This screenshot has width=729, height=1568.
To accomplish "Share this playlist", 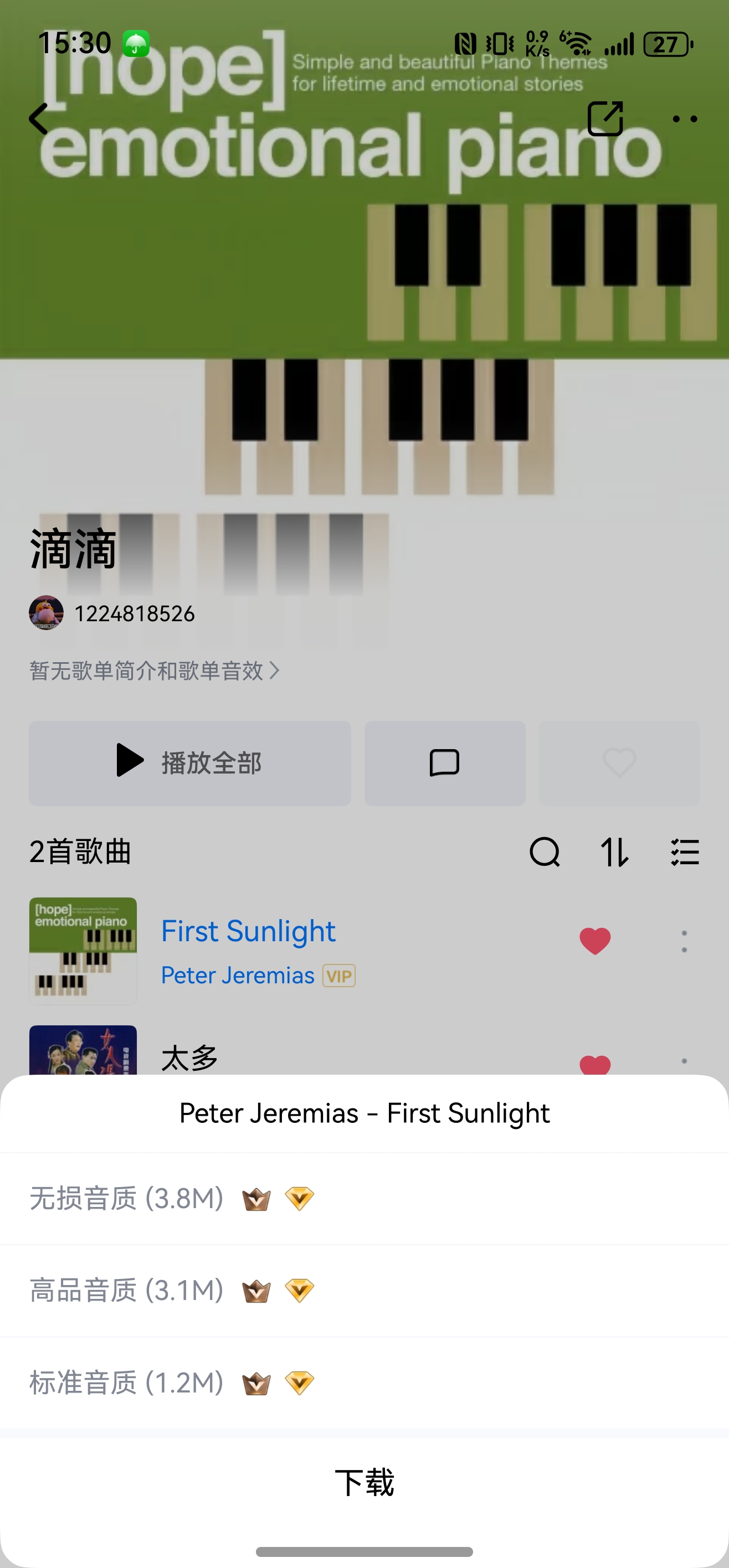I will [x=605, y=118].
